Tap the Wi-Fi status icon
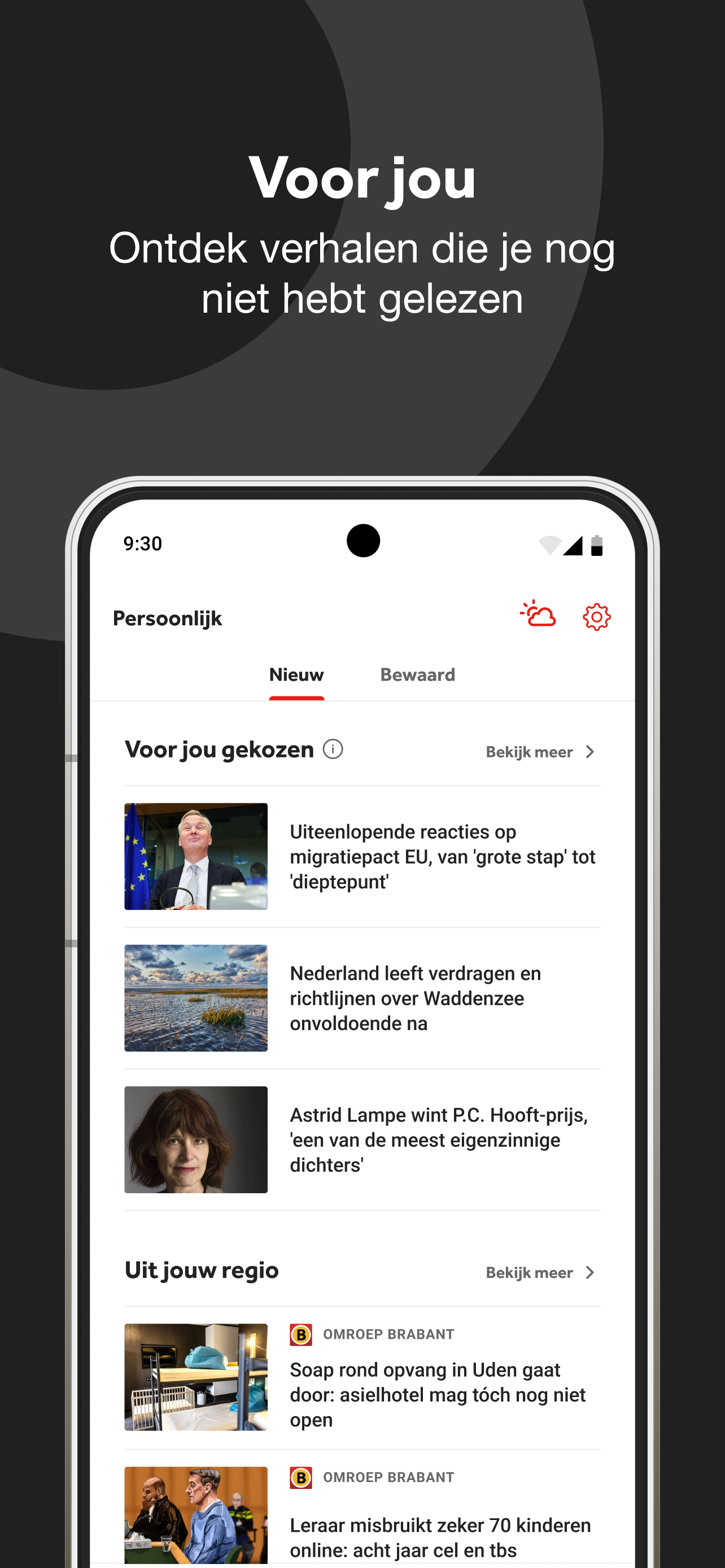This screenshot has height=1568, width=725. click(x=550, y=544)
